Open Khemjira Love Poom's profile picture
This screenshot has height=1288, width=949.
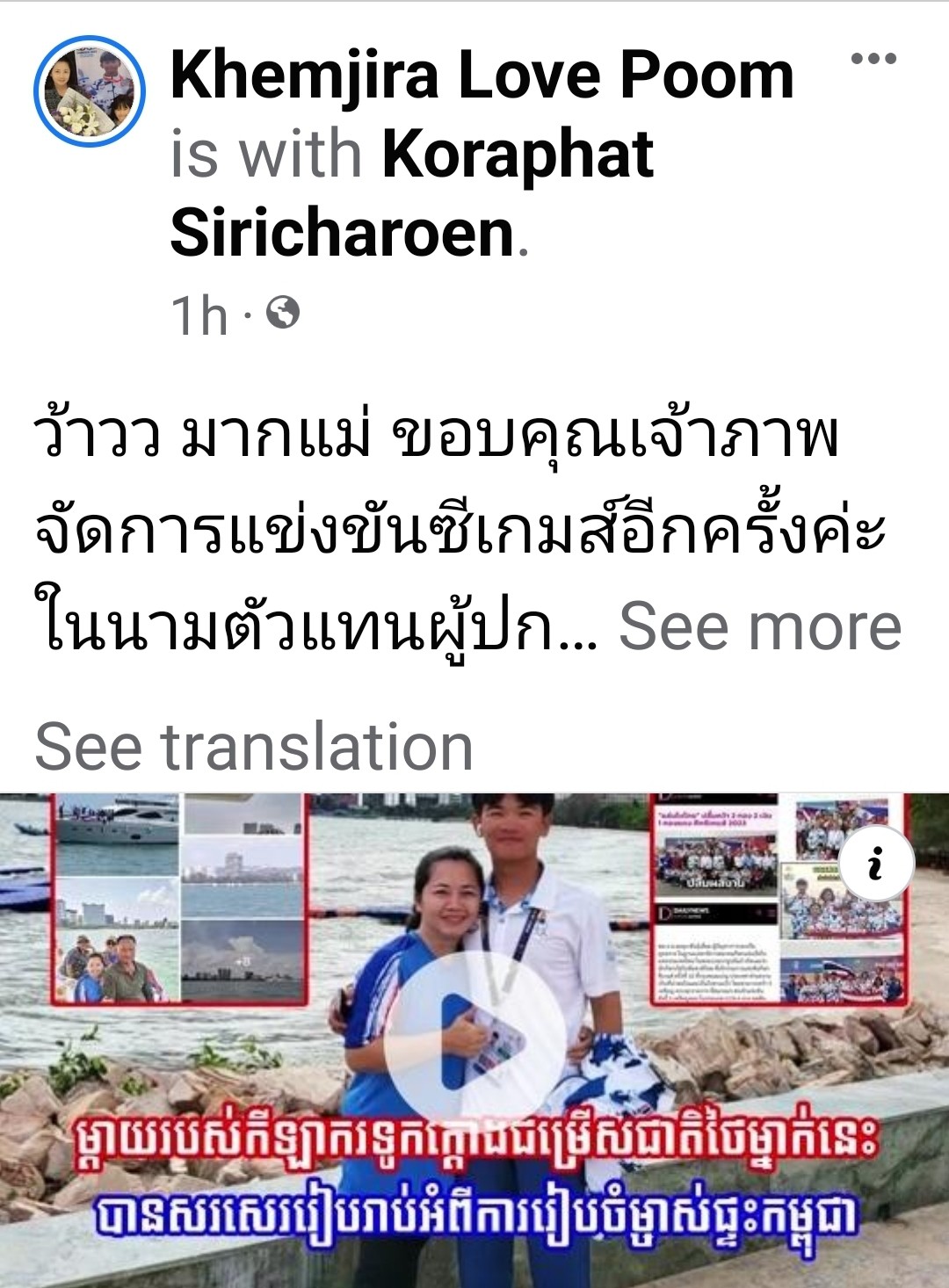[x=89, y=91]
